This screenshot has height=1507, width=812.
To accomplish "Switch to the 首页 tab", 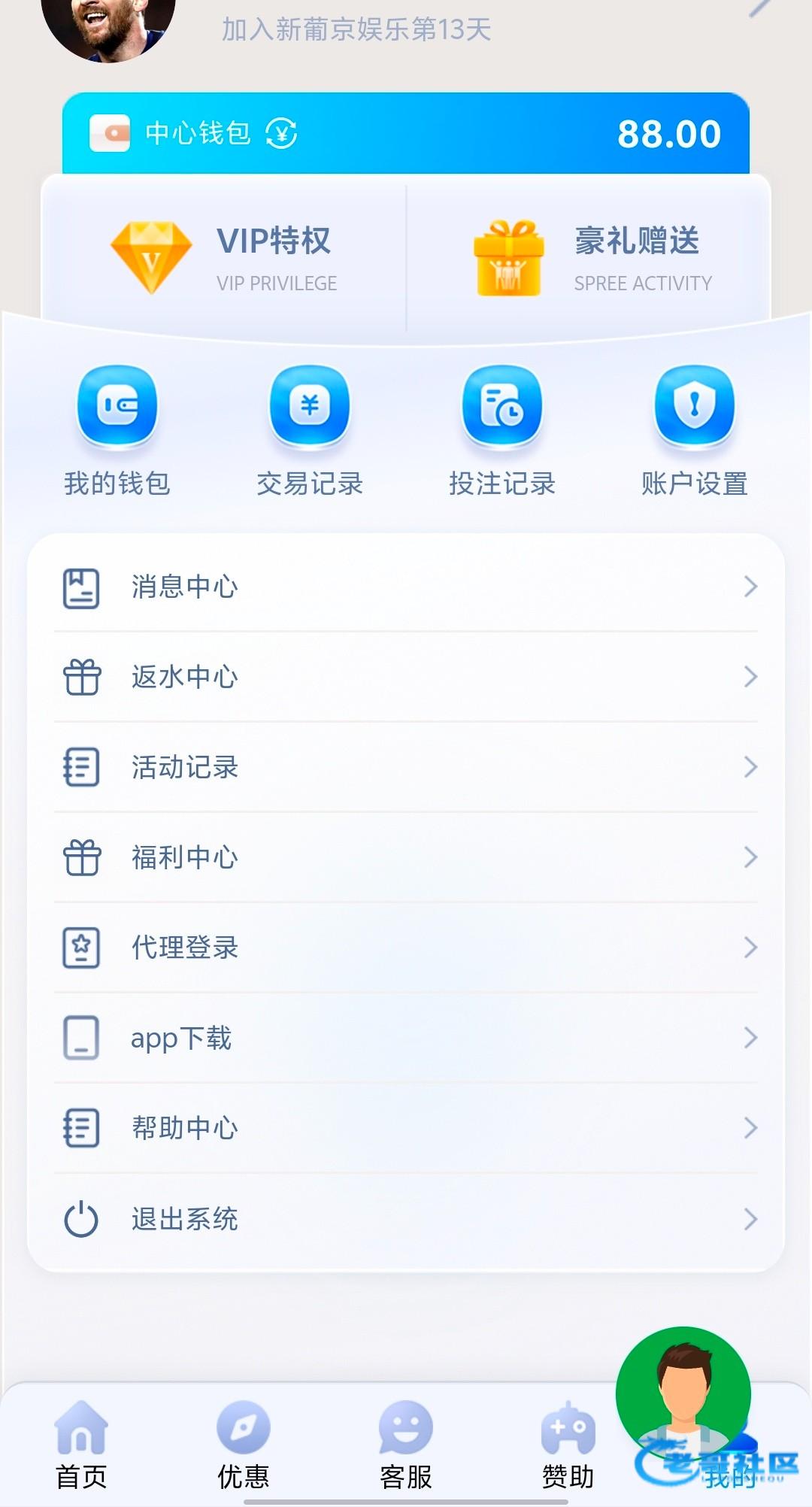I will point(81,1445).
